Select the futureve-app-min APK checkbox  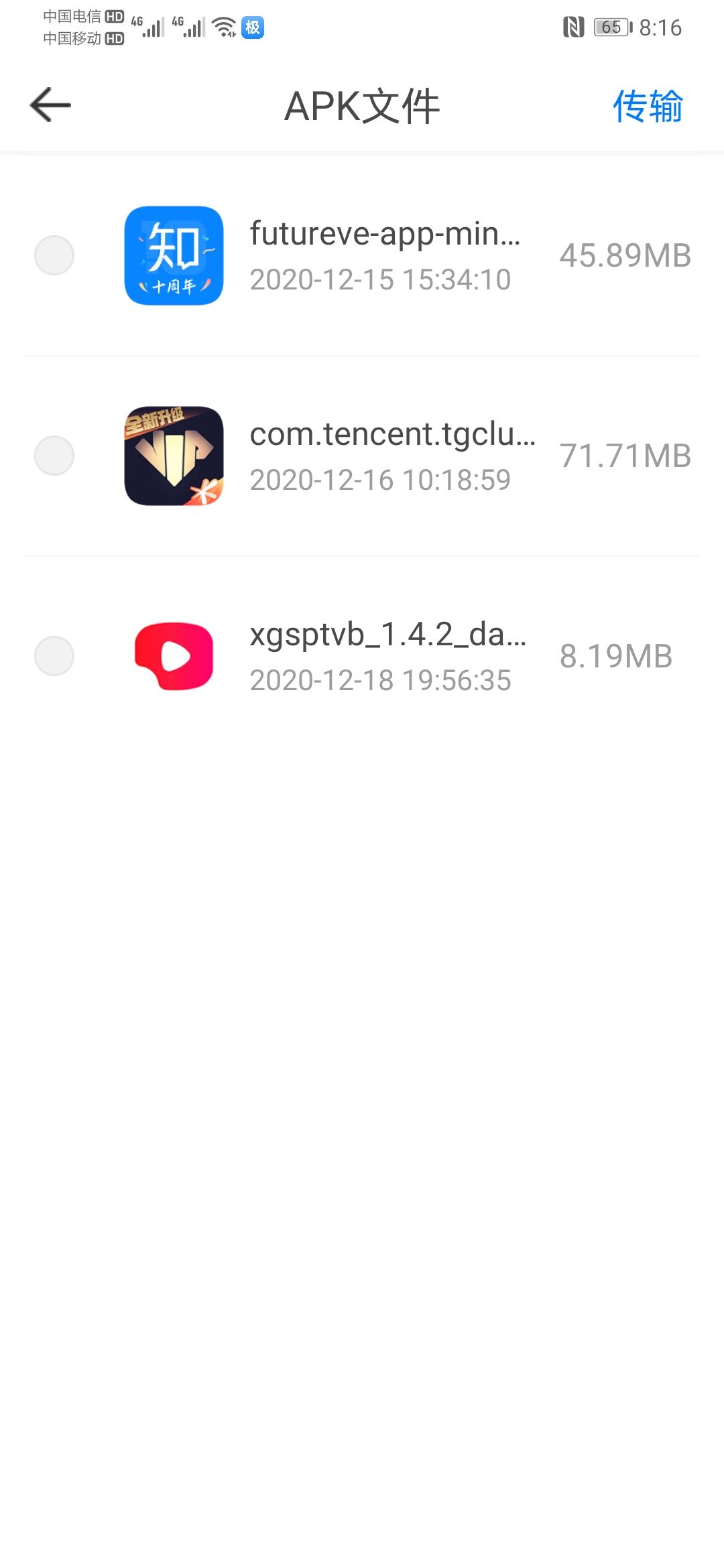54,255
